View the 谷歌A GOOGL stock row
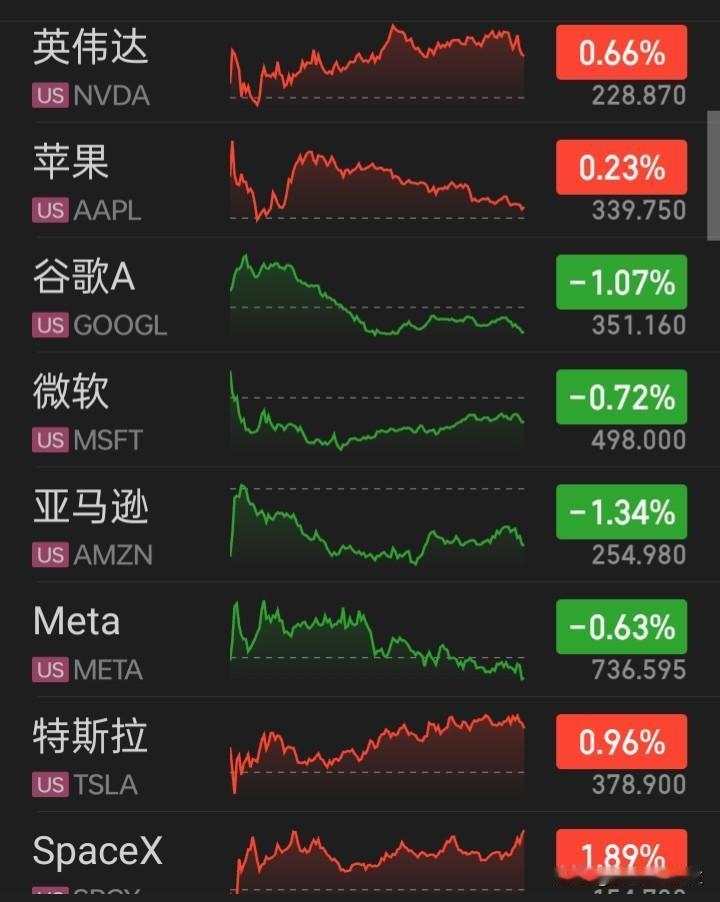The height and width of the screenshot is (902, 720). tap(360, 295)
